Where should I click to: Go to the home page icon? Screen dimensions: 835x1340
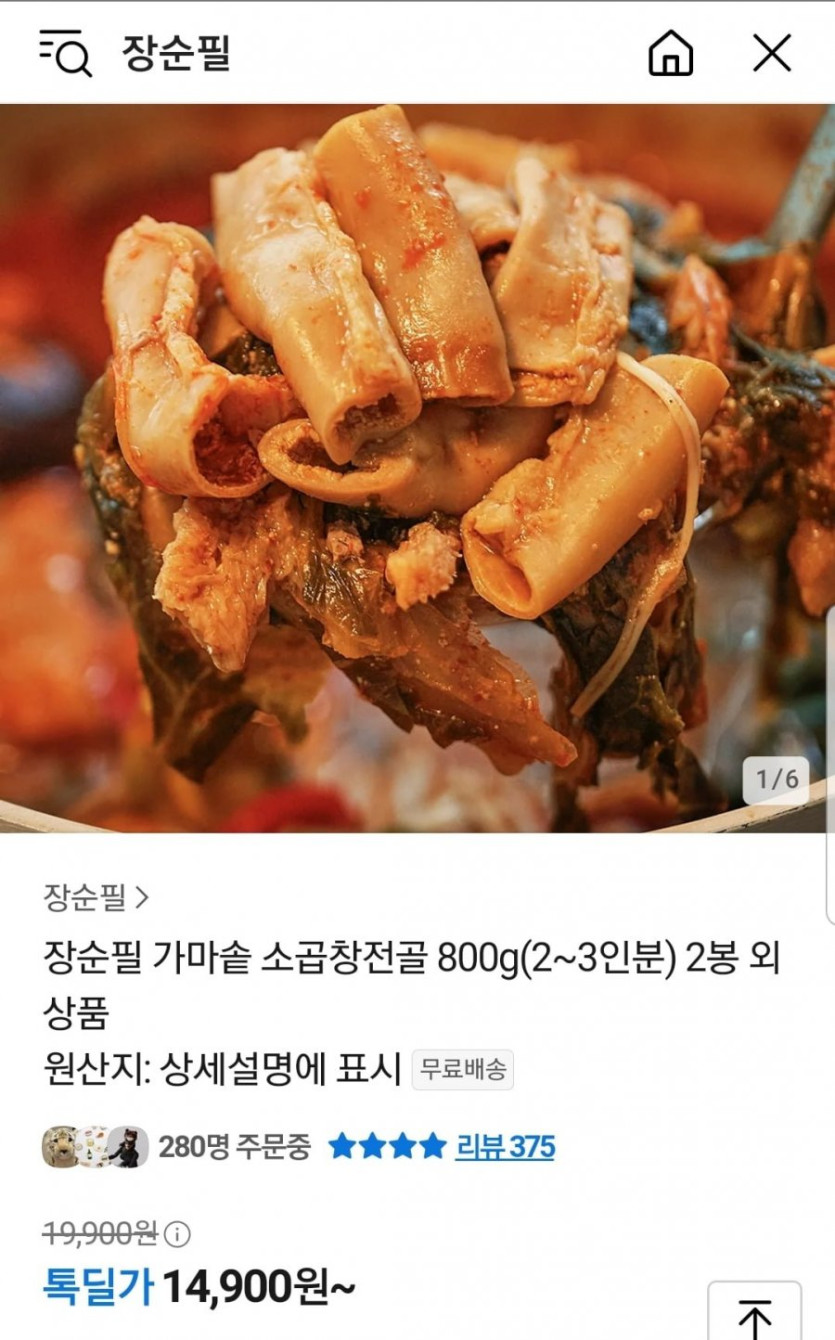671,53
